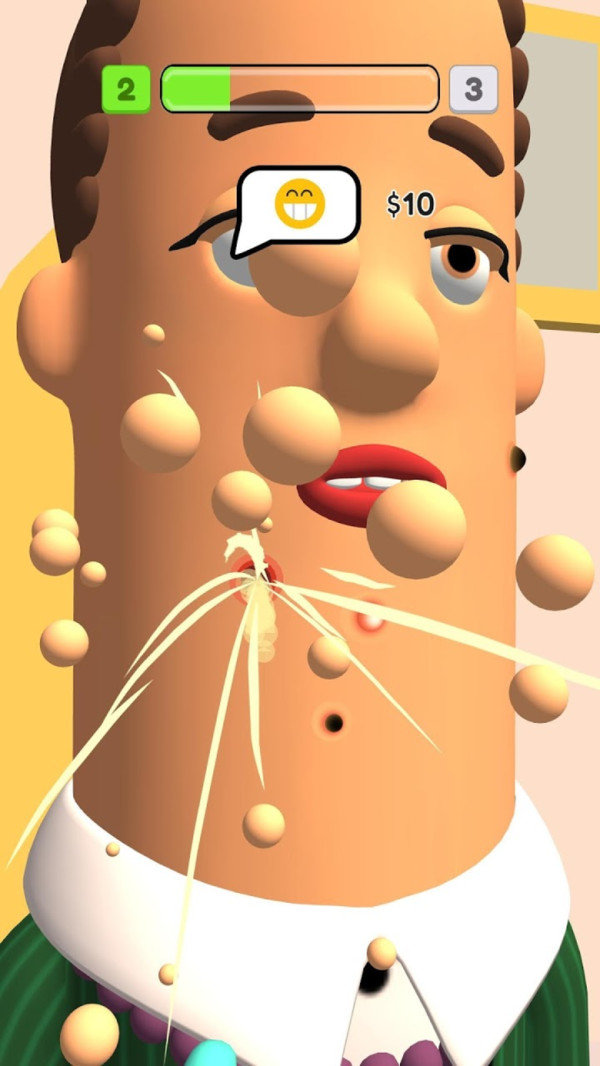Squeeze the blackhead on the lower chin

[333, 721]
